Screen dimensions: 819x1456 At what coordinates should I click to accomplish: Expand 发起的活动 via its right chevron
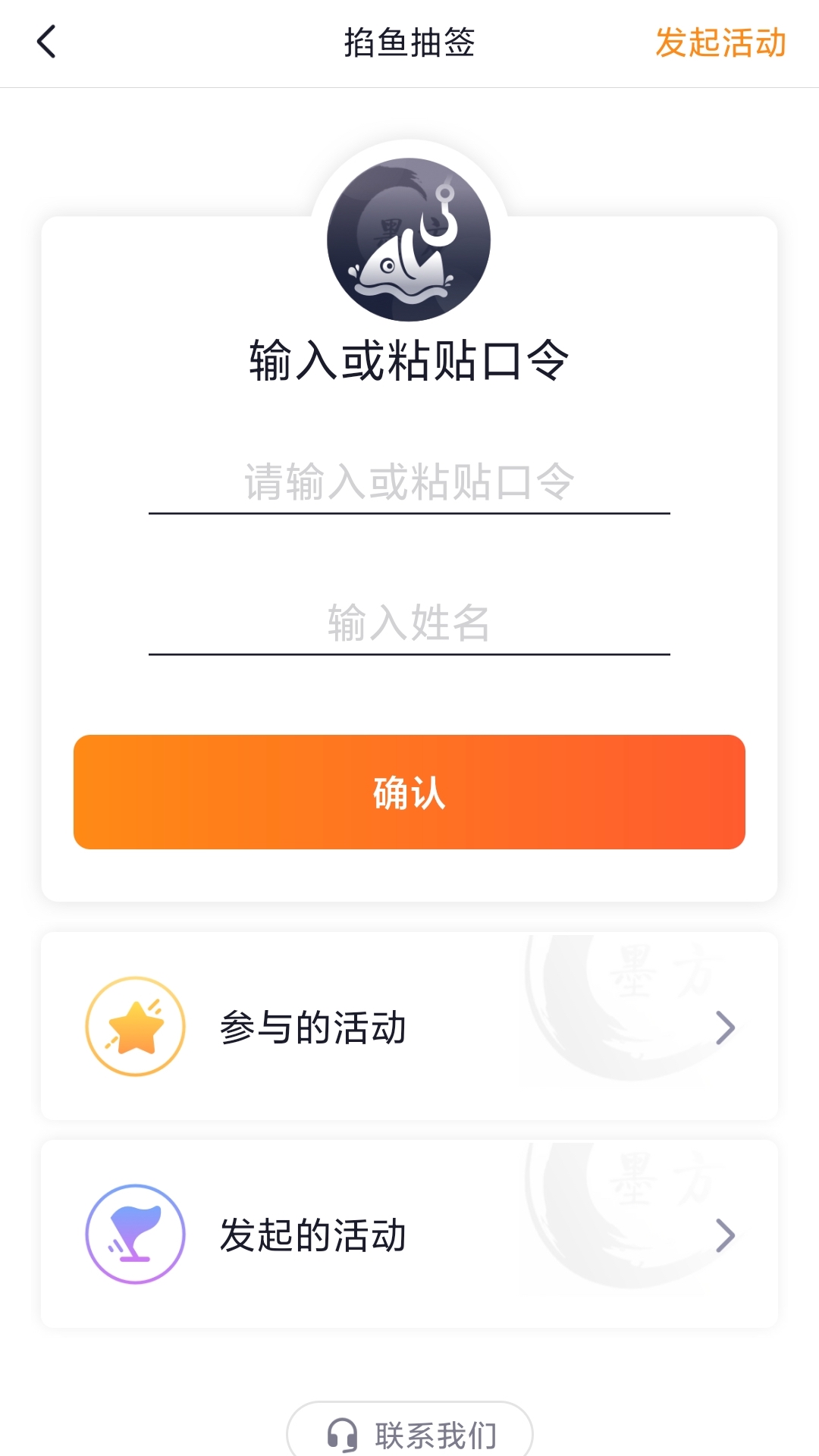click(x=729, y=1234)
